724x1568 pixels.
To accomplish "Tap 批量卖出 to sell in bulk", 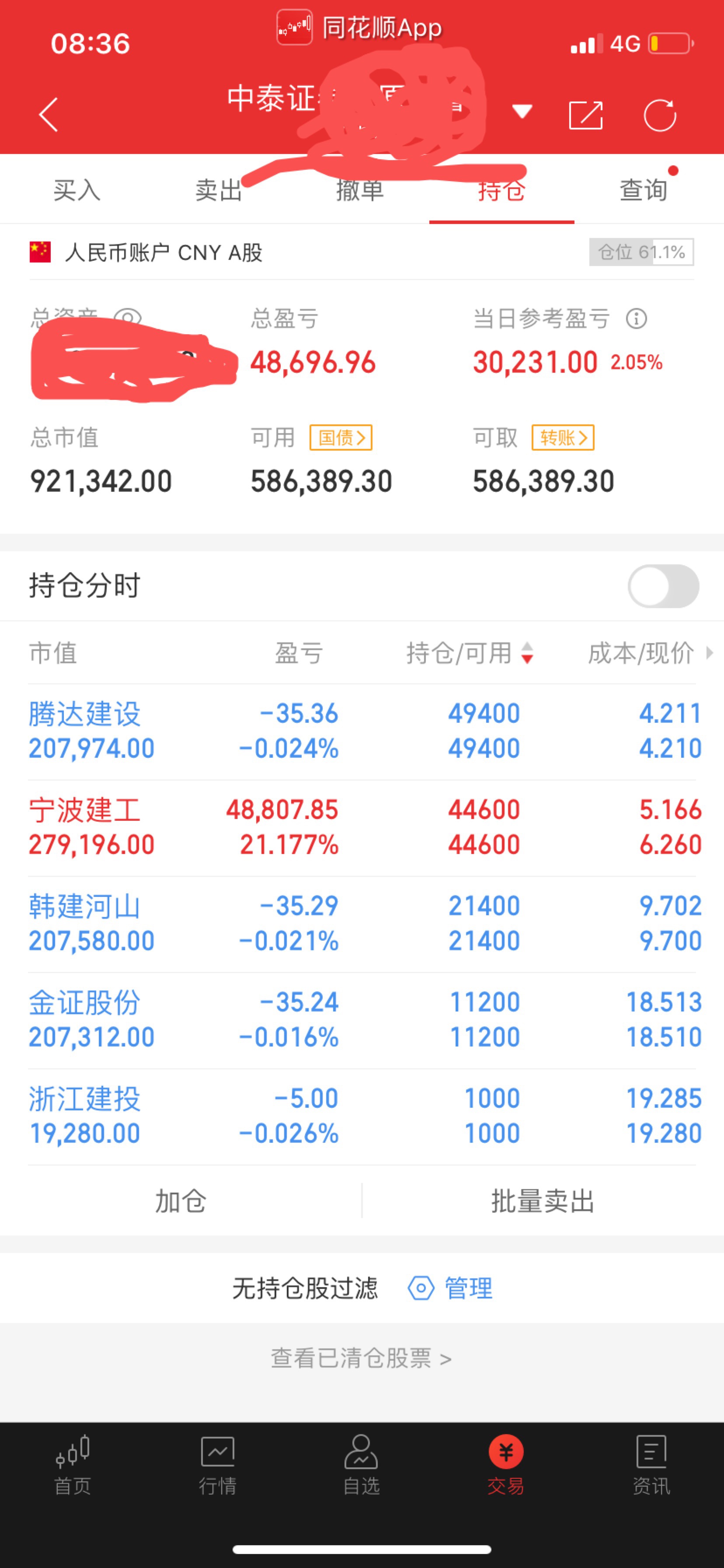I will [543, 1201].
